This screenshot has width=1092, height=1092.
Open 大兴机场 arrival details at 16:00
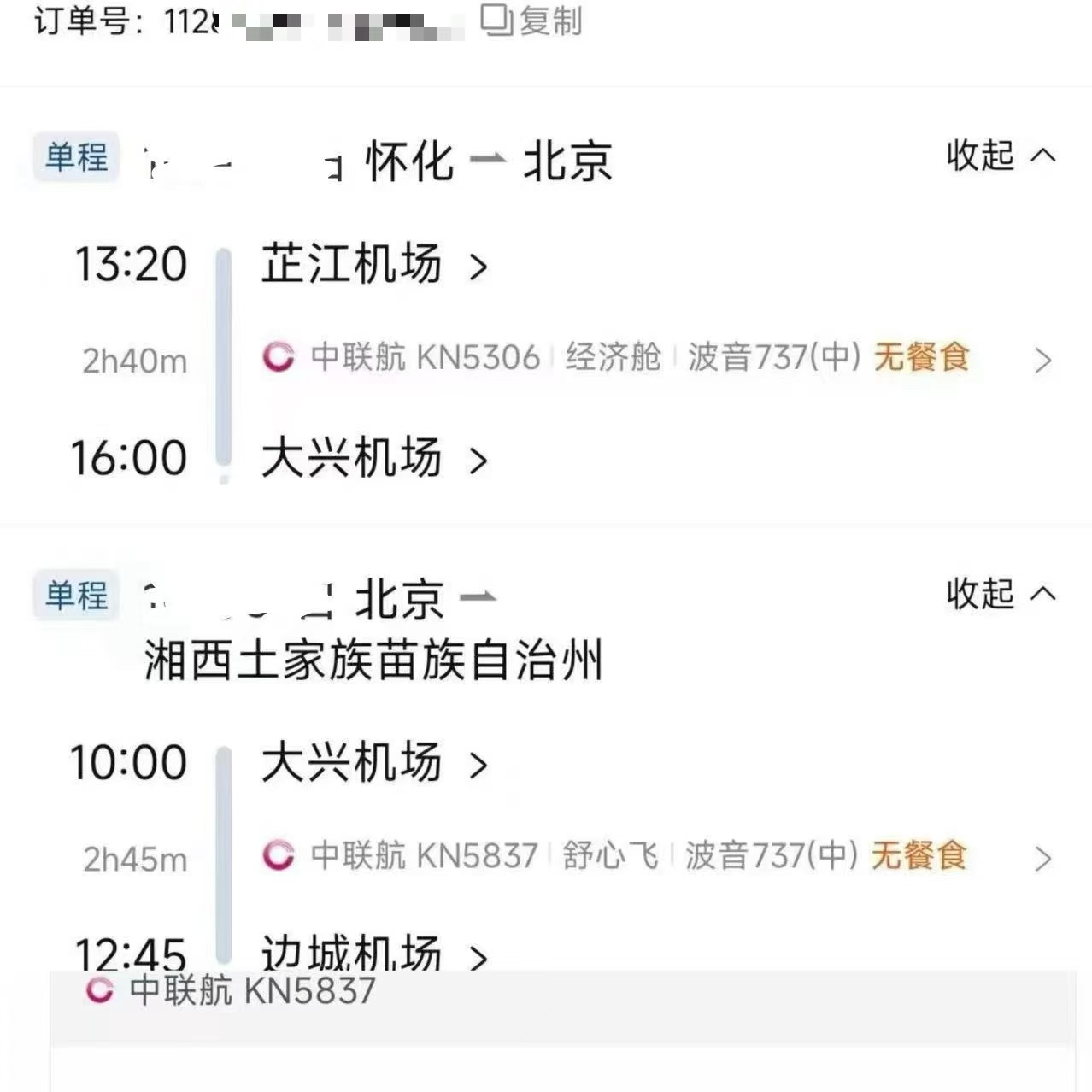[x=373, y=459]
